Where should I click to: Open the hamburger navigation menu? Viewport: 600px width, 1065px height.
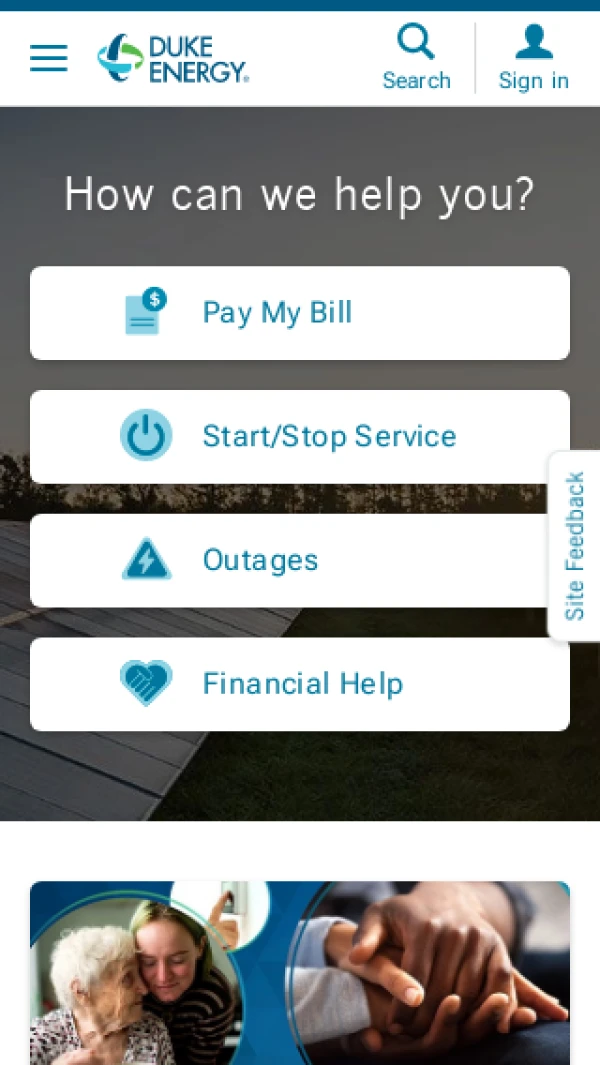pyautogui.click(x=48, y=58)
